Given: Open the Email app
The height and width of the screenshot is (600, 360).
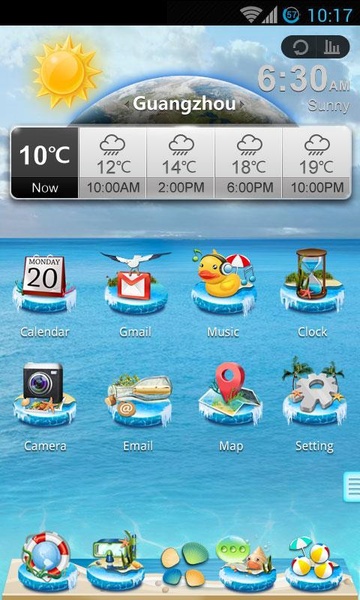Looking at the screenshot, I should (138, 408).
